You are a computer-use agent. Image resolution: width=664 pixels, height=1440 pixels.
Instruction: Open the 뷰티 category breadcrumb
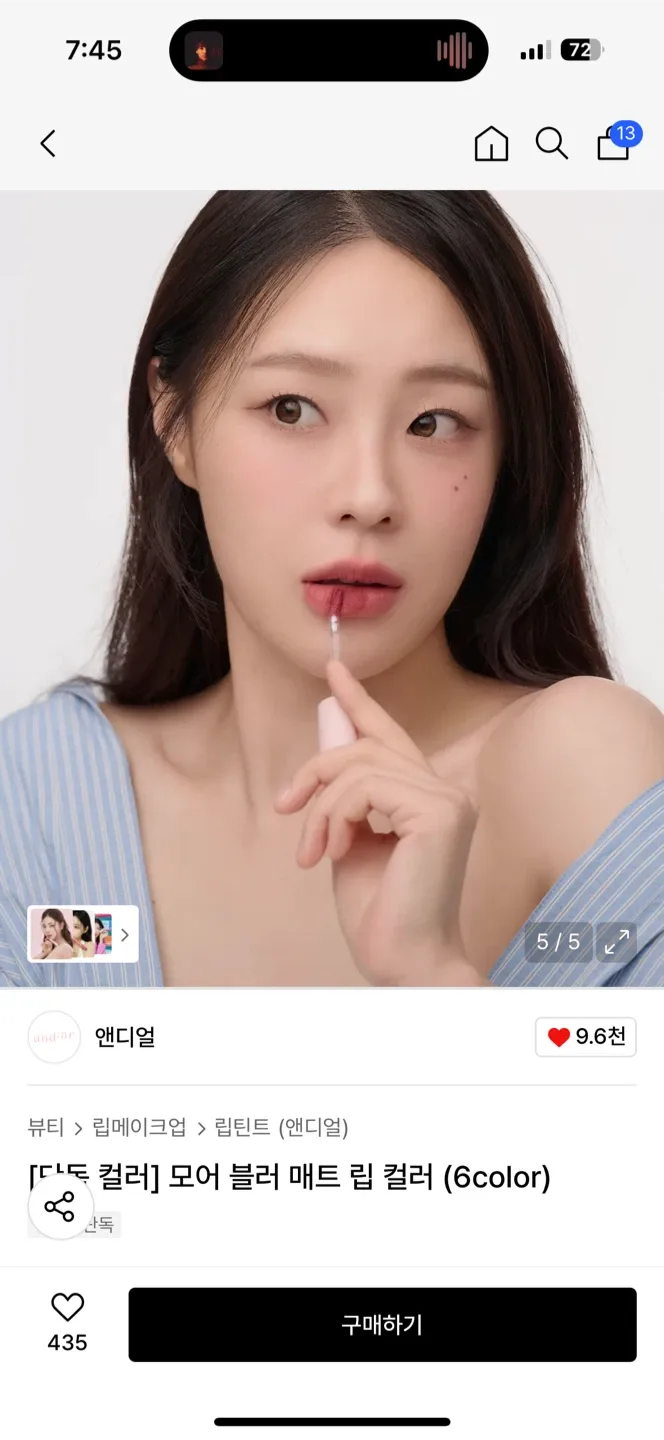click(46, 1128)
